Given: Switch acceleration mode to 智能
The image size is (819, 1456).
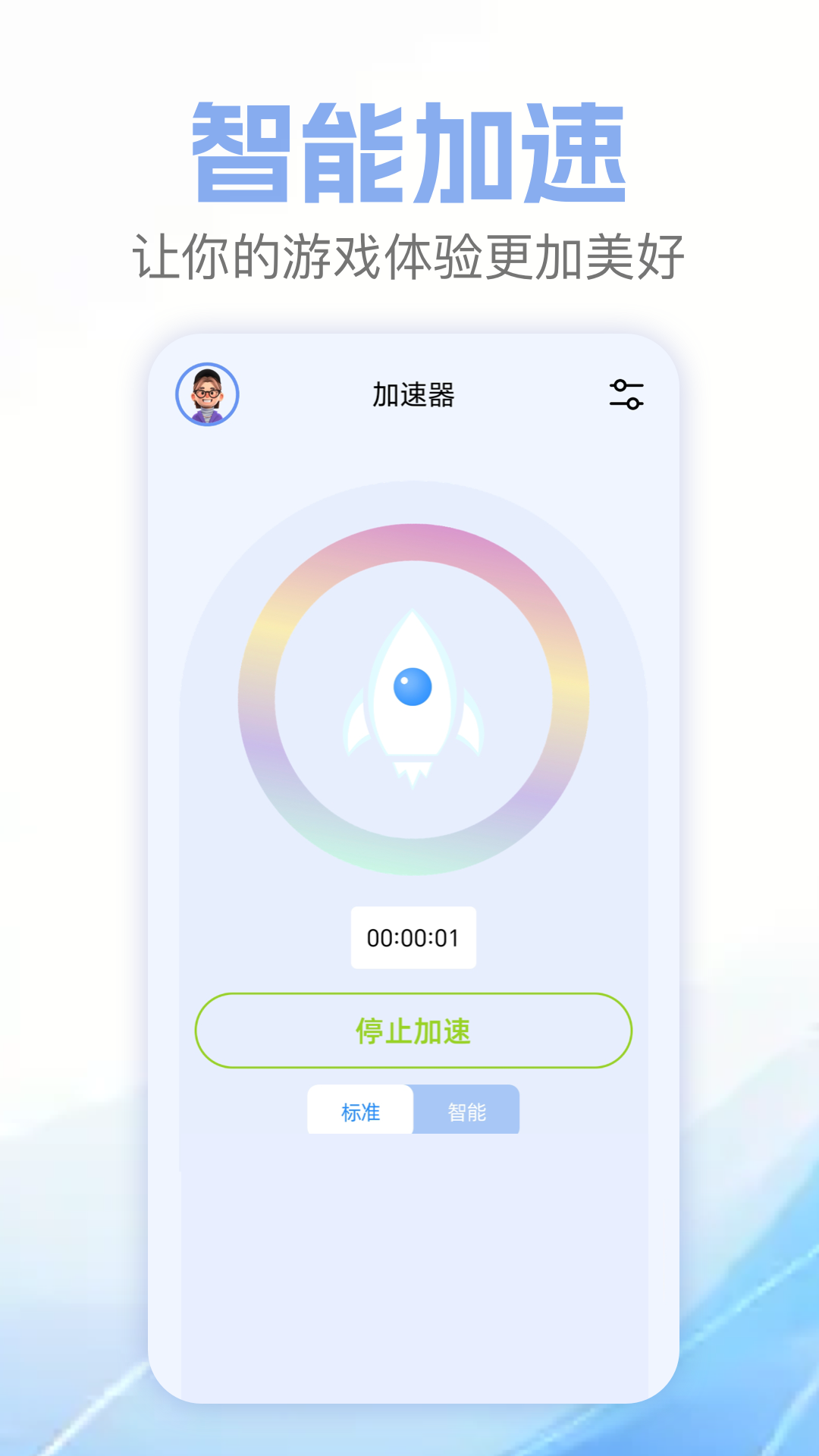Looking at the screenshot, I should coord(467,1110).
